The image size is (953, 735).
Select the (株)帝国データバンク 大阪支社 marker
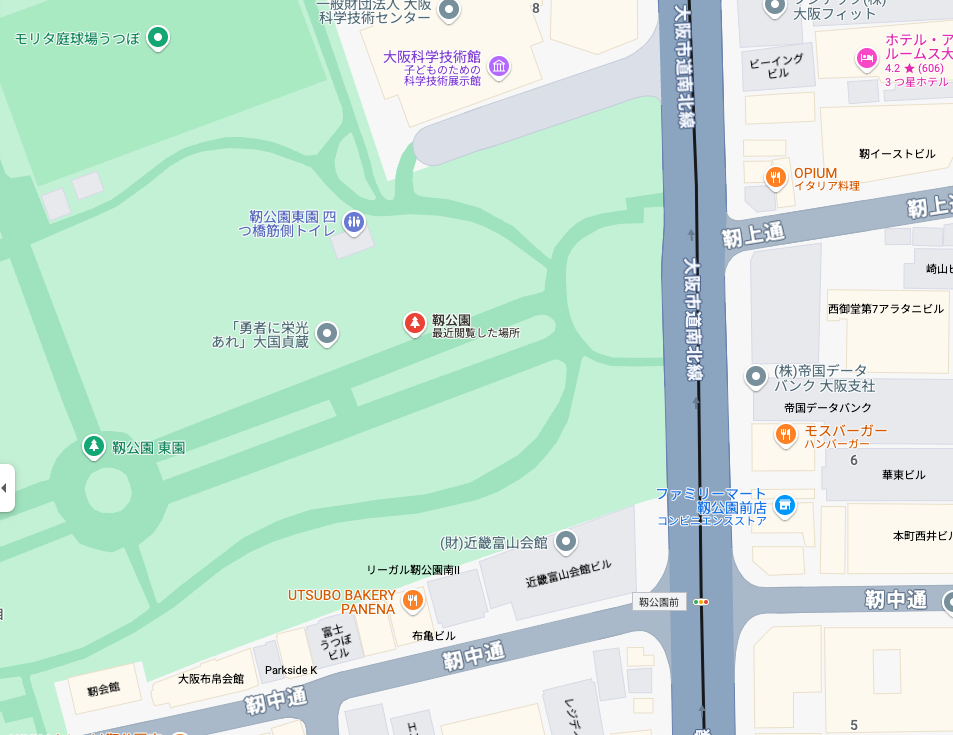pyautogui.click(x=757, y=377)
